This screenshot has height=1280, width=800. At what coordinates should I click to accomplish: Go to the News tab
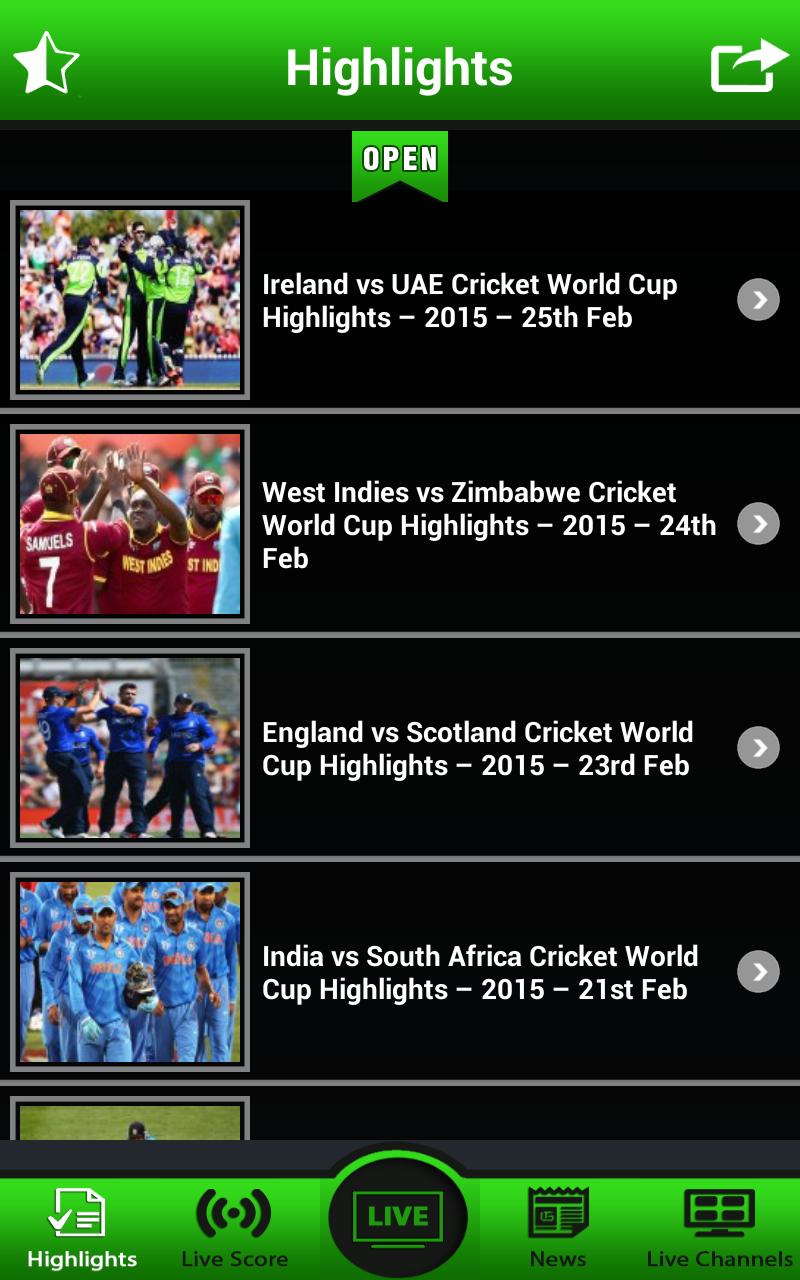pyautogui.click(x=558, y=1228)
